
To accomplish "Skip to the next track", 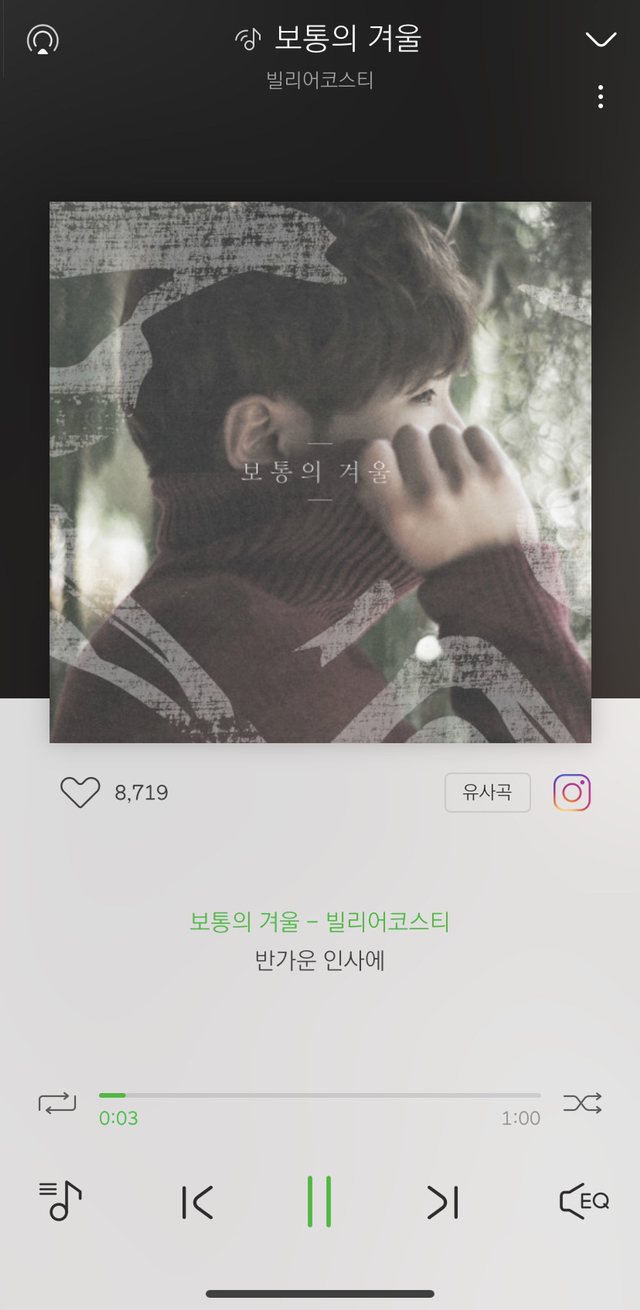I will pyautogui.click(x=443, y=1202).
